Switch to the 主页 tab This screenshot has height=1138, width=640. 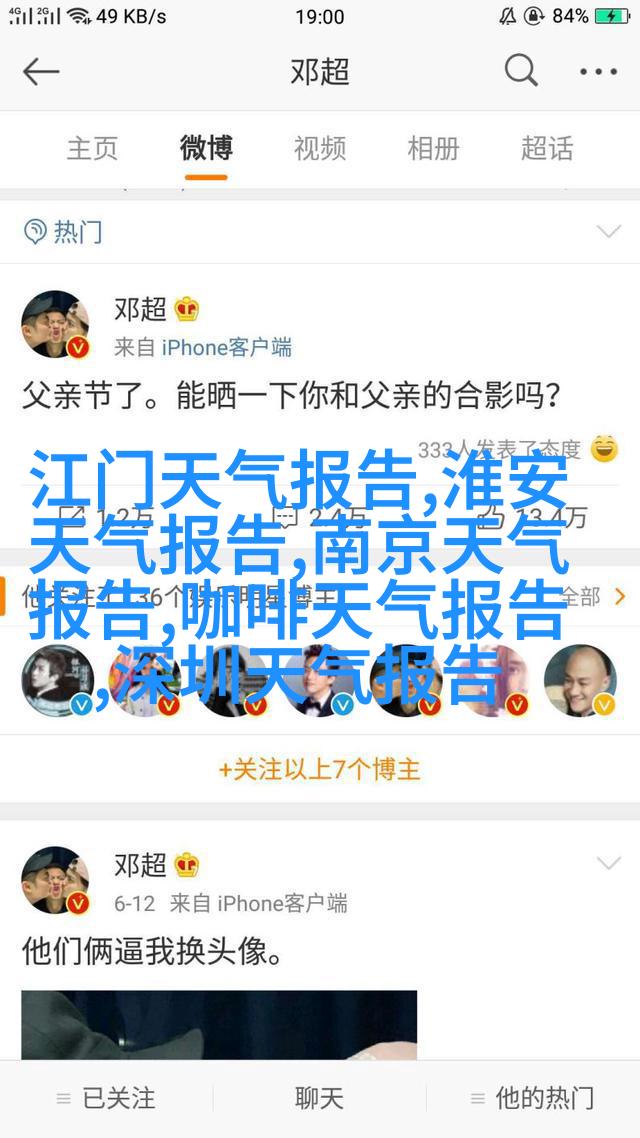coord(92,149)
